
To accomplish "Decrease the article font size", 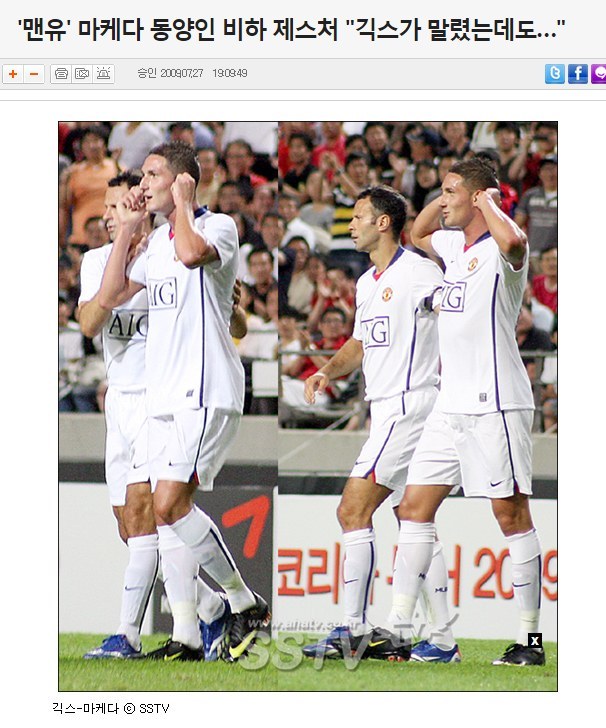I will point(34,74).
